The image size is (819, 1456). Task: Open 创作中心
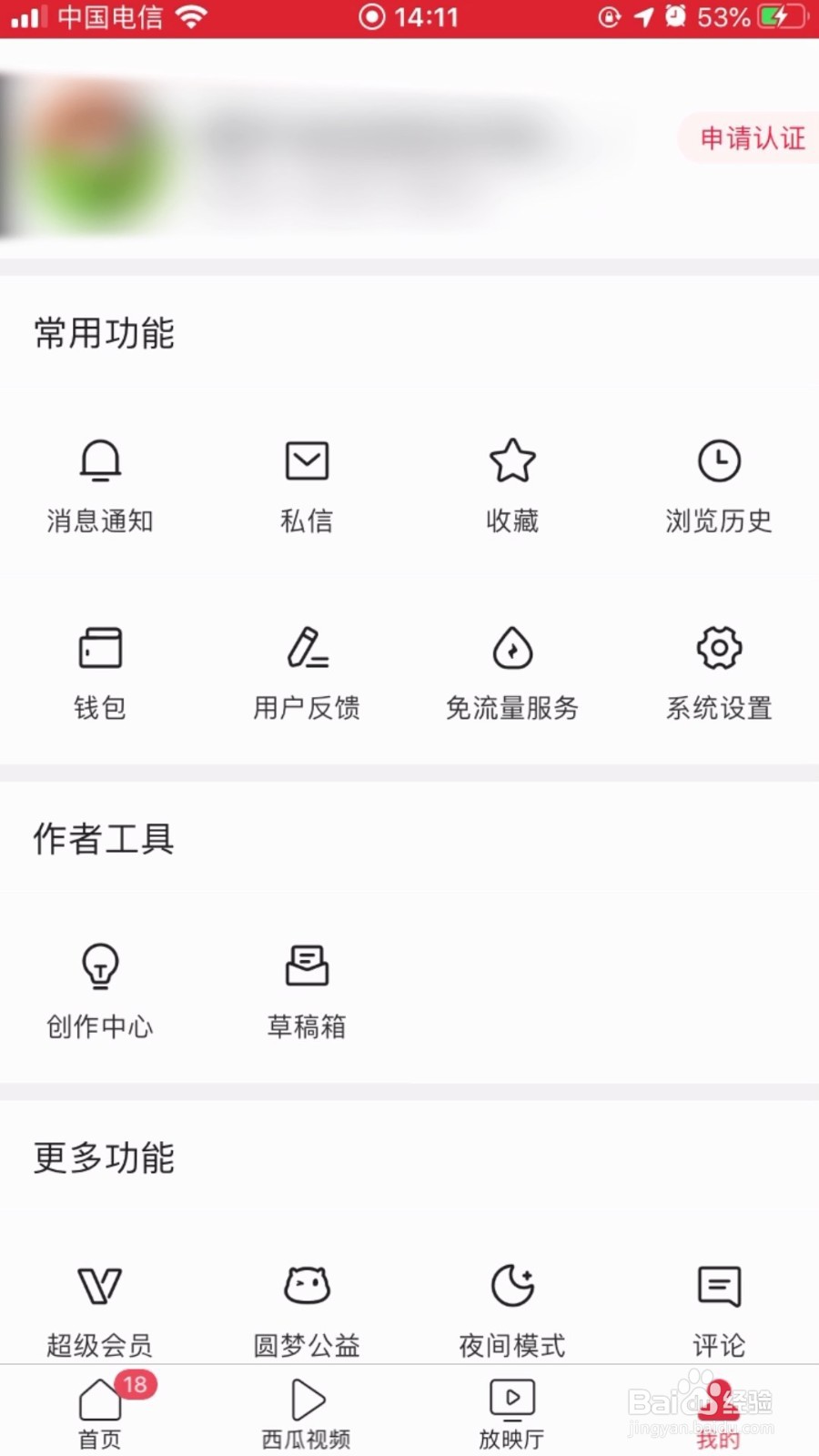pos(100,992)
